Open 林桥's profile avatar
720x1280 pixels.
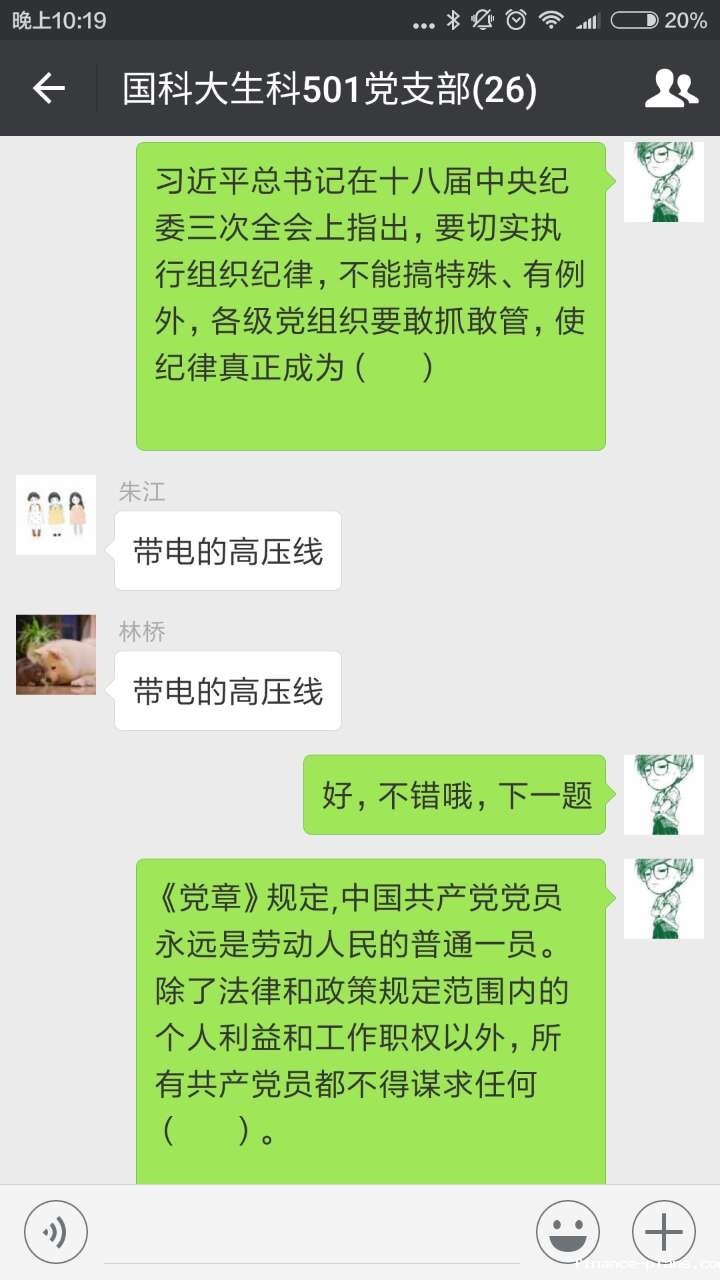click(x=56, y=655)
